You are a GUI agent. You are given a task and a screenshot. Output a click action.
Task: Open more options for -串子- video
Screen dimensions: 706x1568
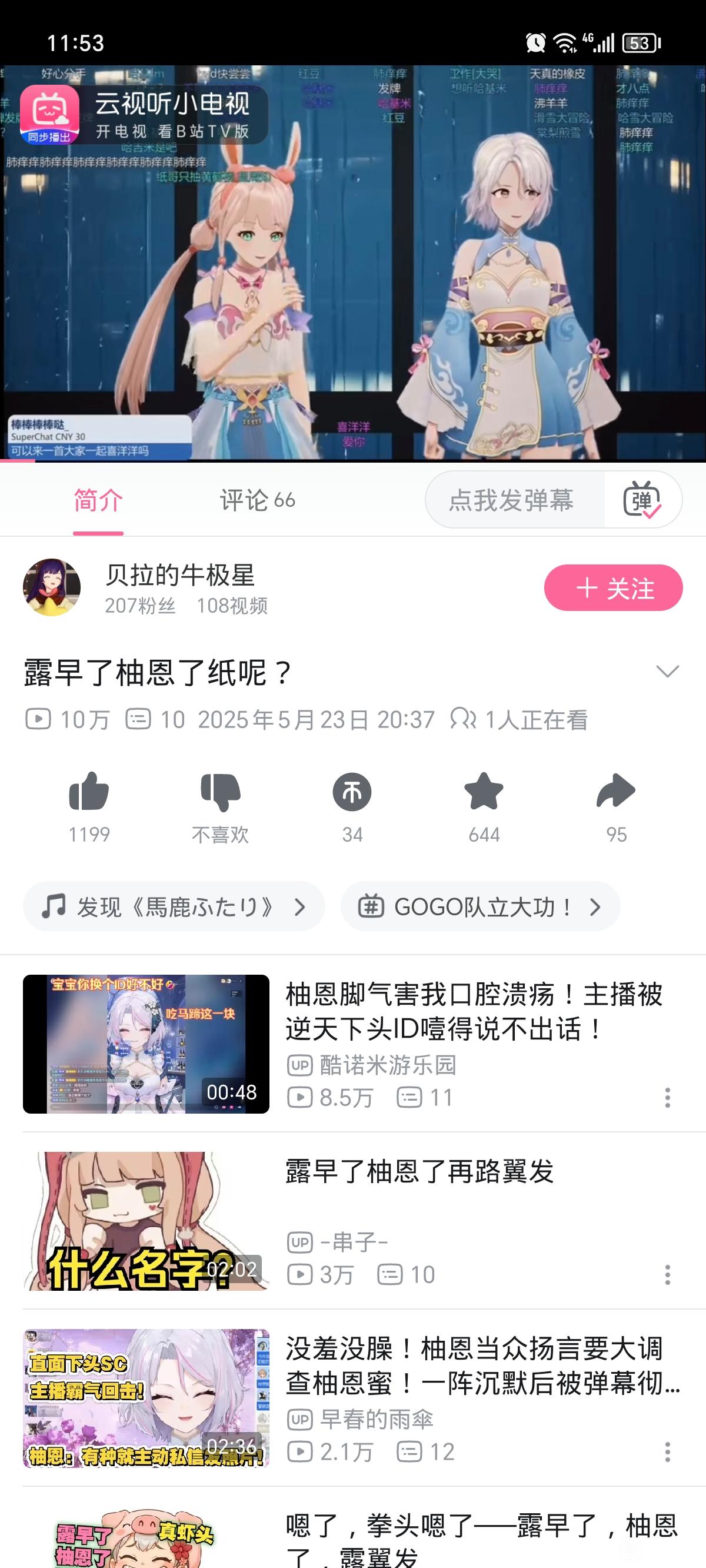click(x=667, y=1275)
